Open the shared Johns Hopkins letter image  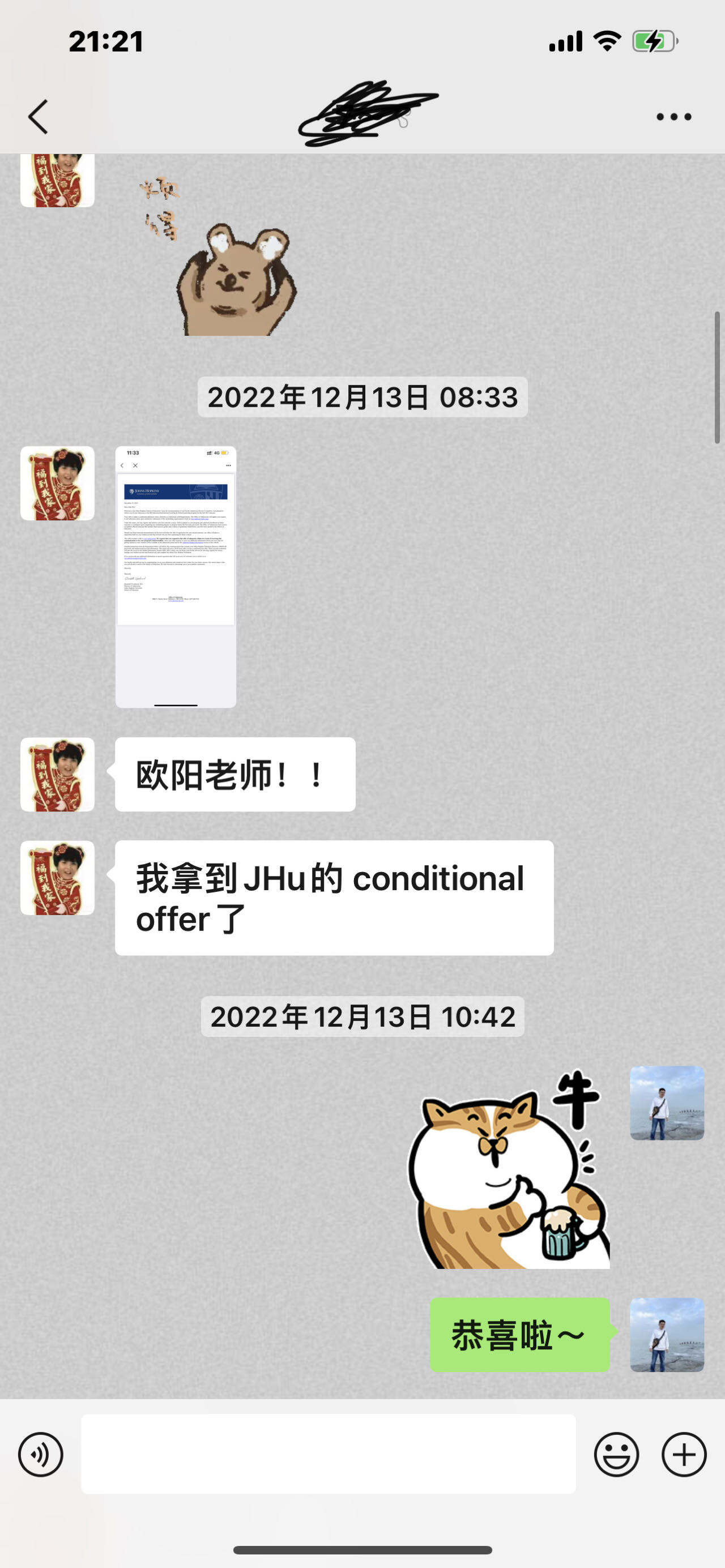point(176,576)
